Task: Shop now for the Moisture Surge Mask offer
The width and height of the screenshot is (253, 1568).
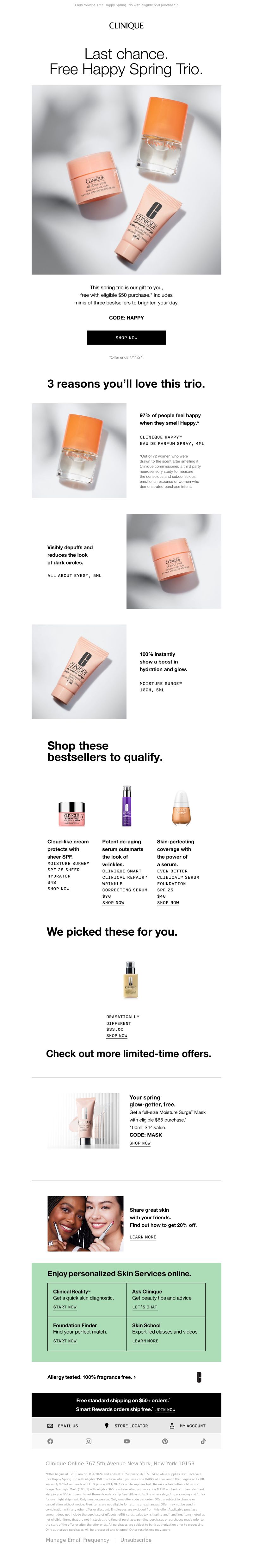Action: [139, 1143]
